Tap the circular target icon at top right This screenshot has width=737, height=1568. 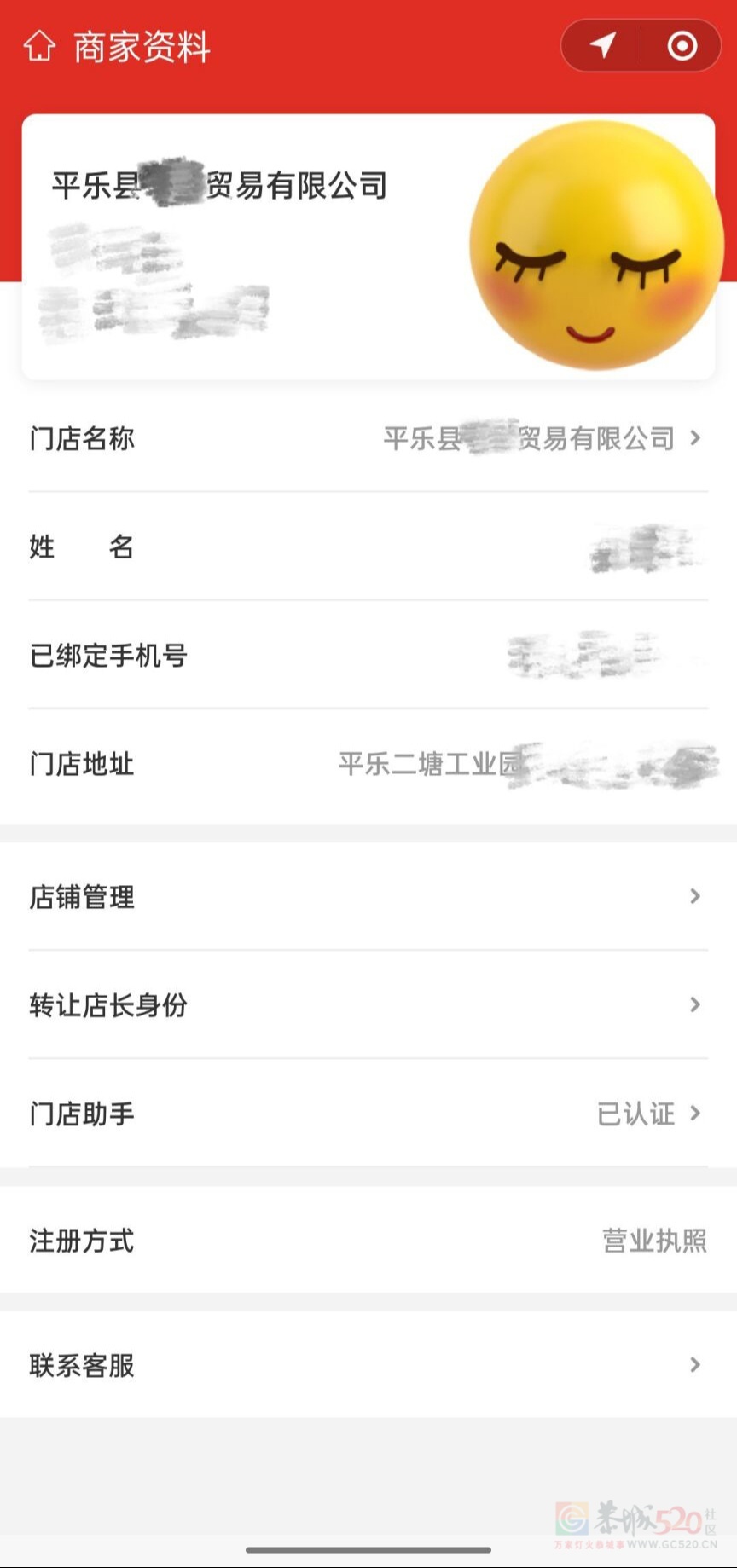(x=680, y=45)
